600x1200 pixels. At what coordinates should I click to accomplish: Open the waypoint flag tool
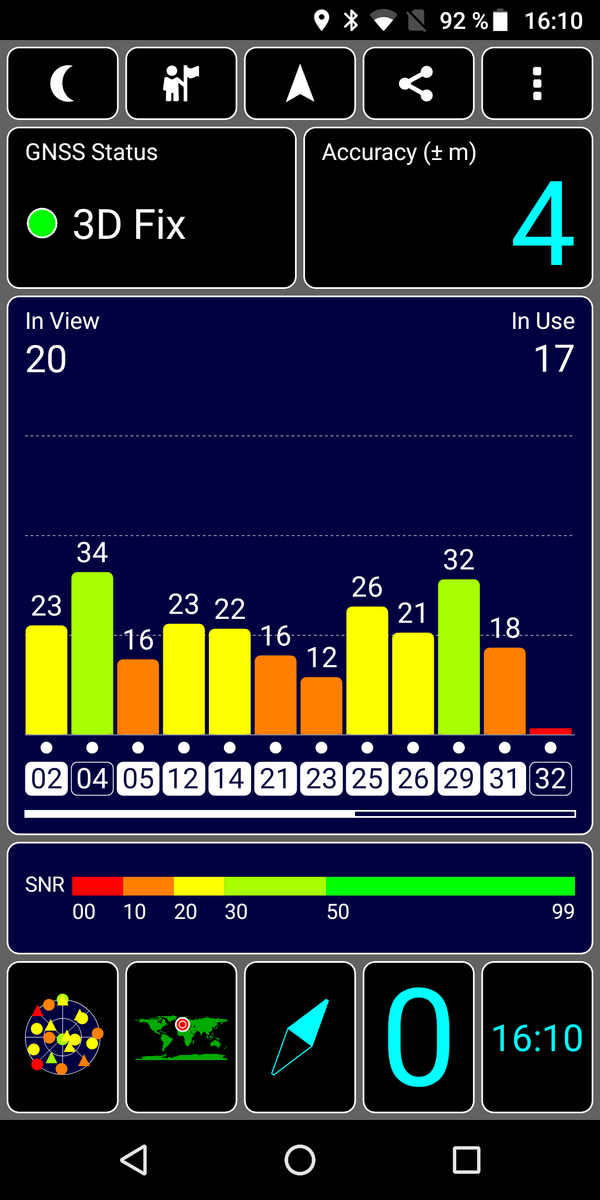pos(181,84)
